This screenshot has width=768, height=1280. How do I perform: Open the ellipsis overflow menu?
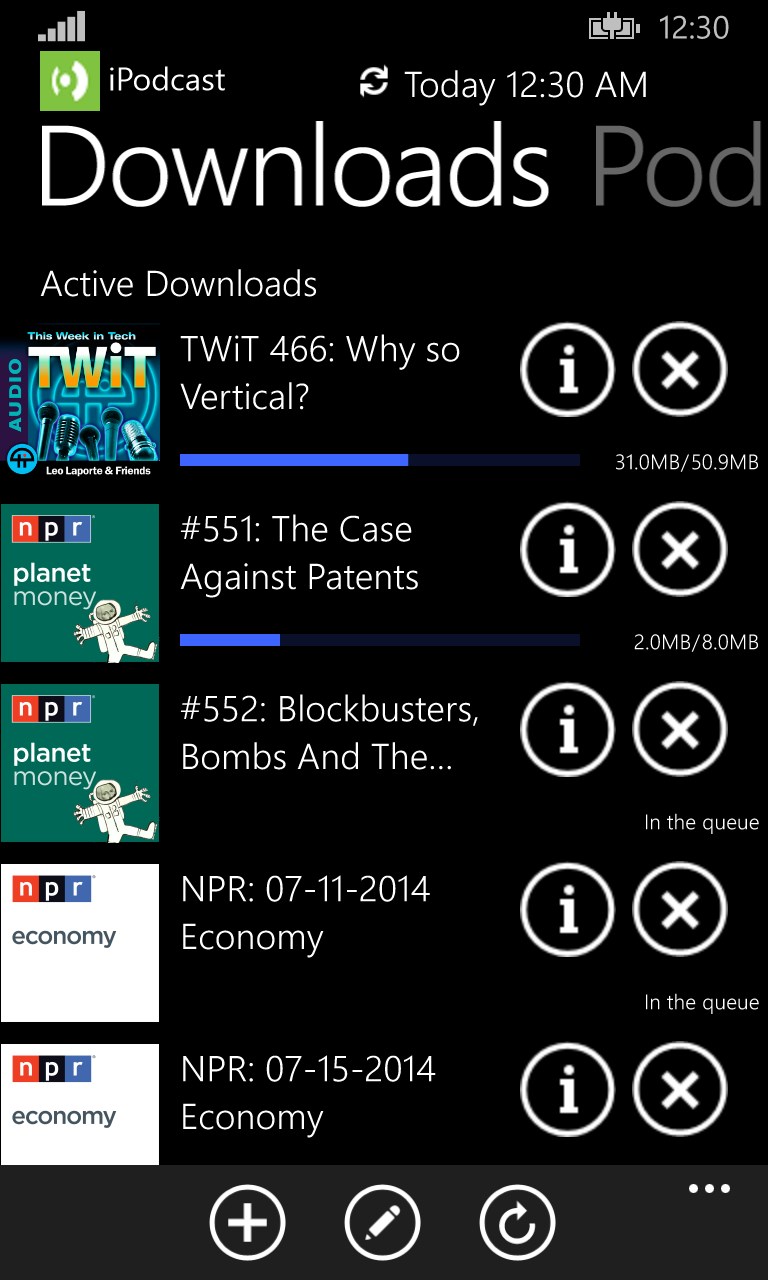pyautogui.click(x=709, y=1188)
